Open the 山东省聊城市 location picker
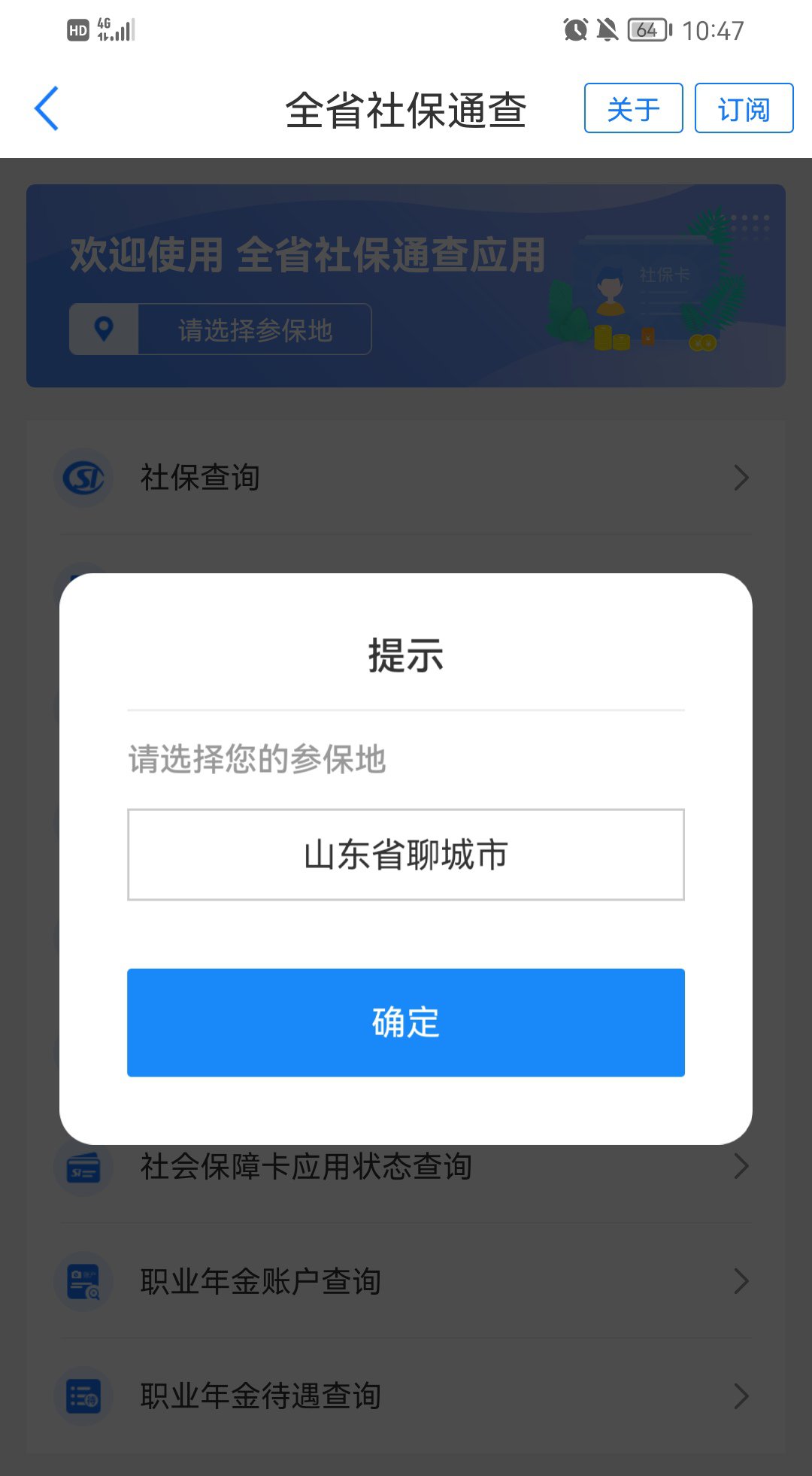The image size is (812, 1476). [x=406, y=855]
